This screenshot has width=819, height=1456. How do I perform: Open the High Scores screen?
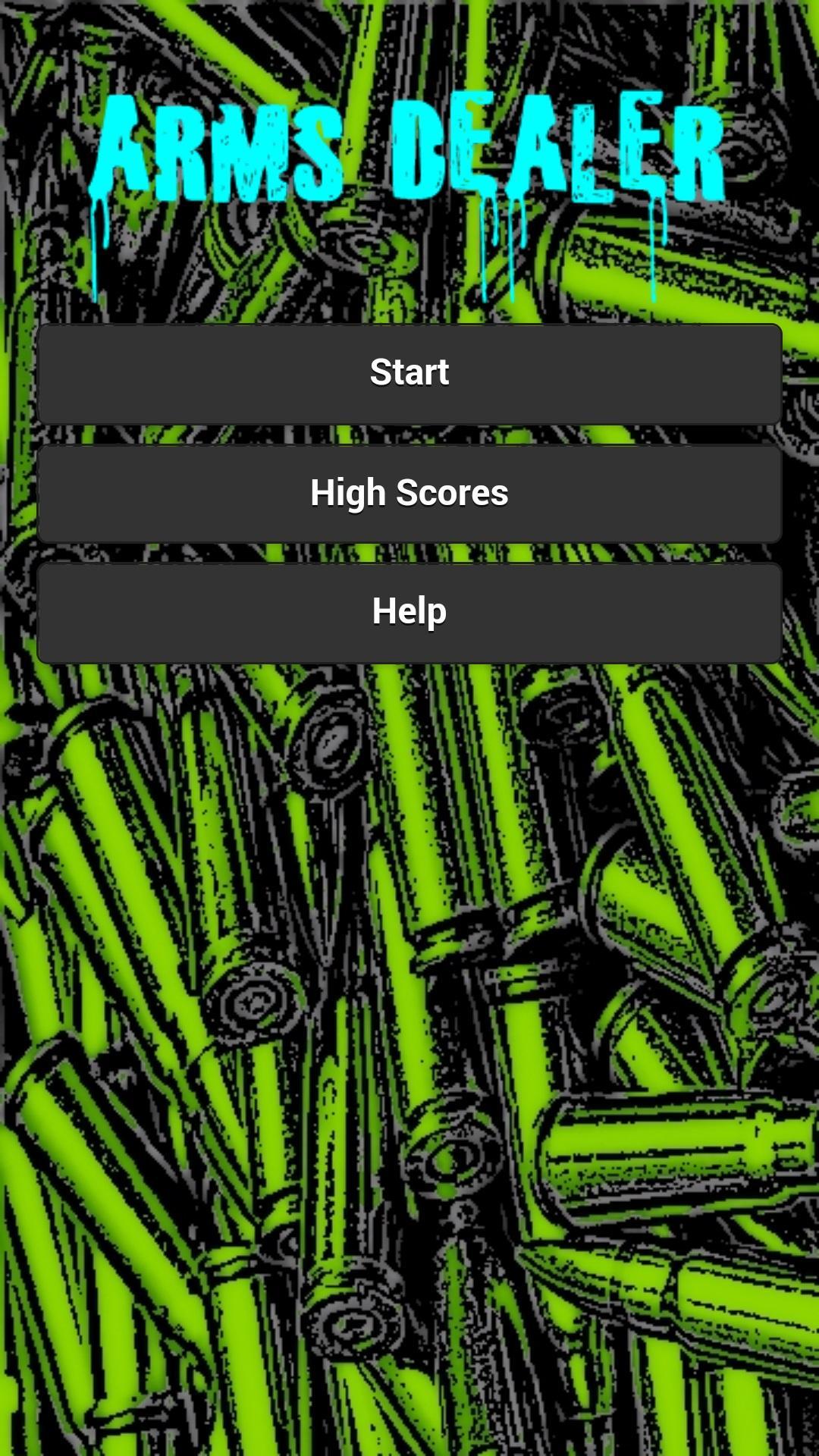click(x=409, y=493)
